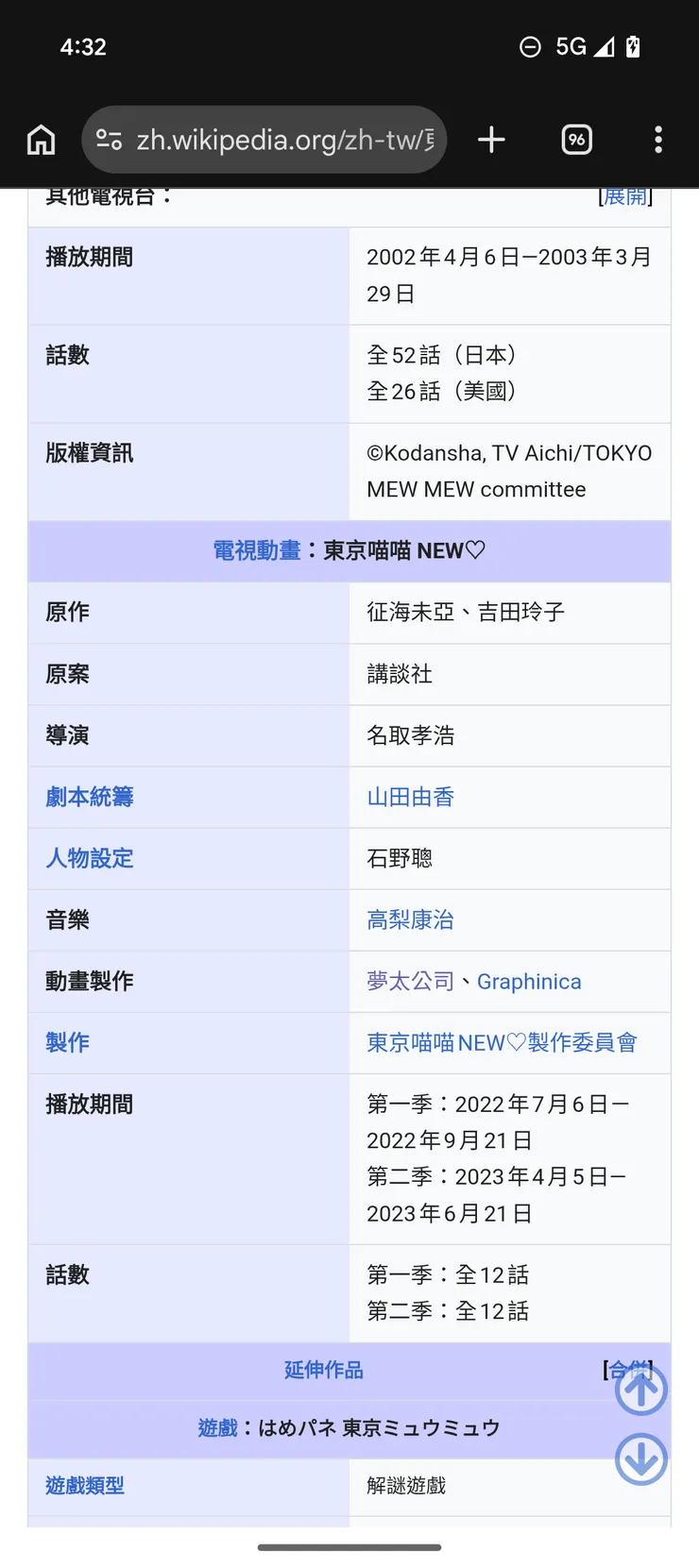Visit the 遊戲類型 link

pos(83,1486)
